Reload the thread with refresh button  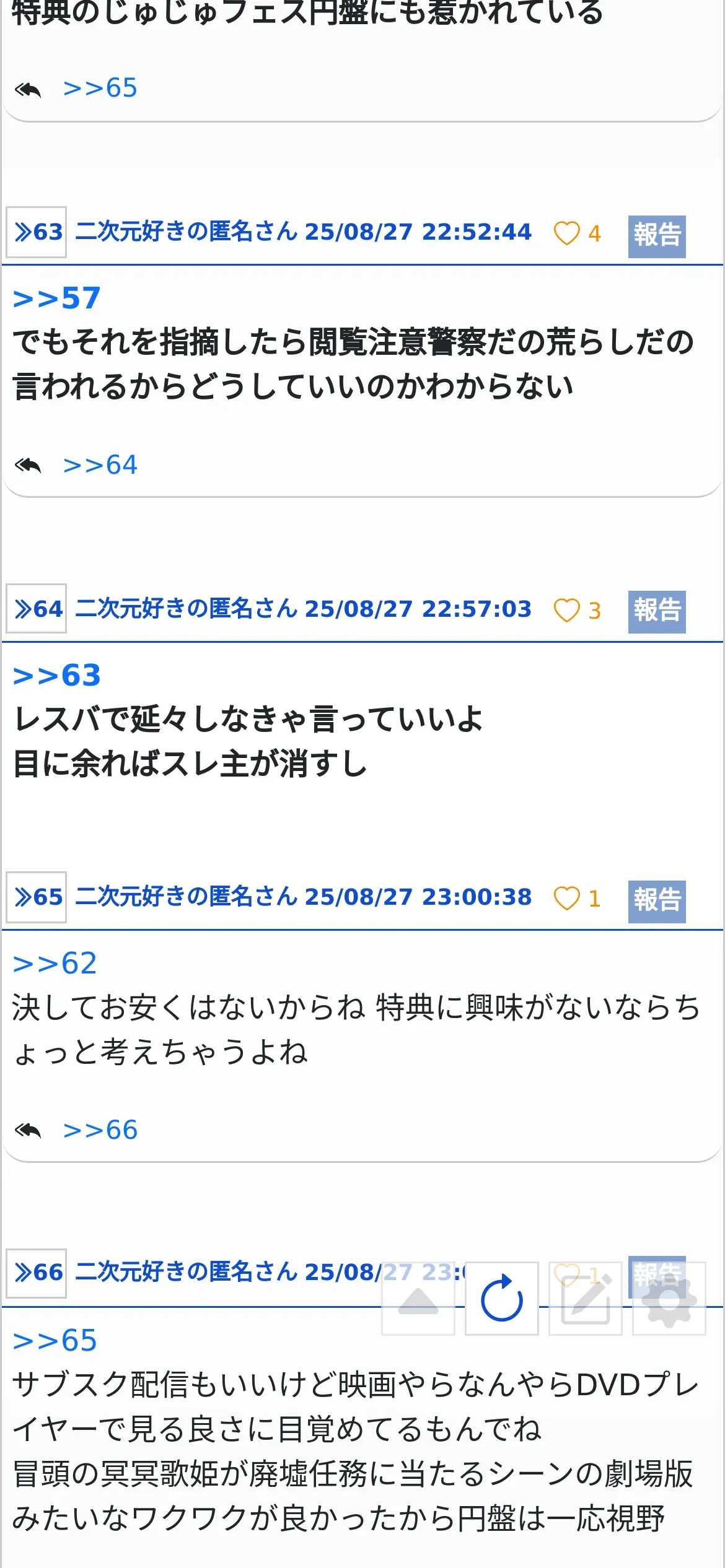pyautogui.click(x=502, y=1298)
